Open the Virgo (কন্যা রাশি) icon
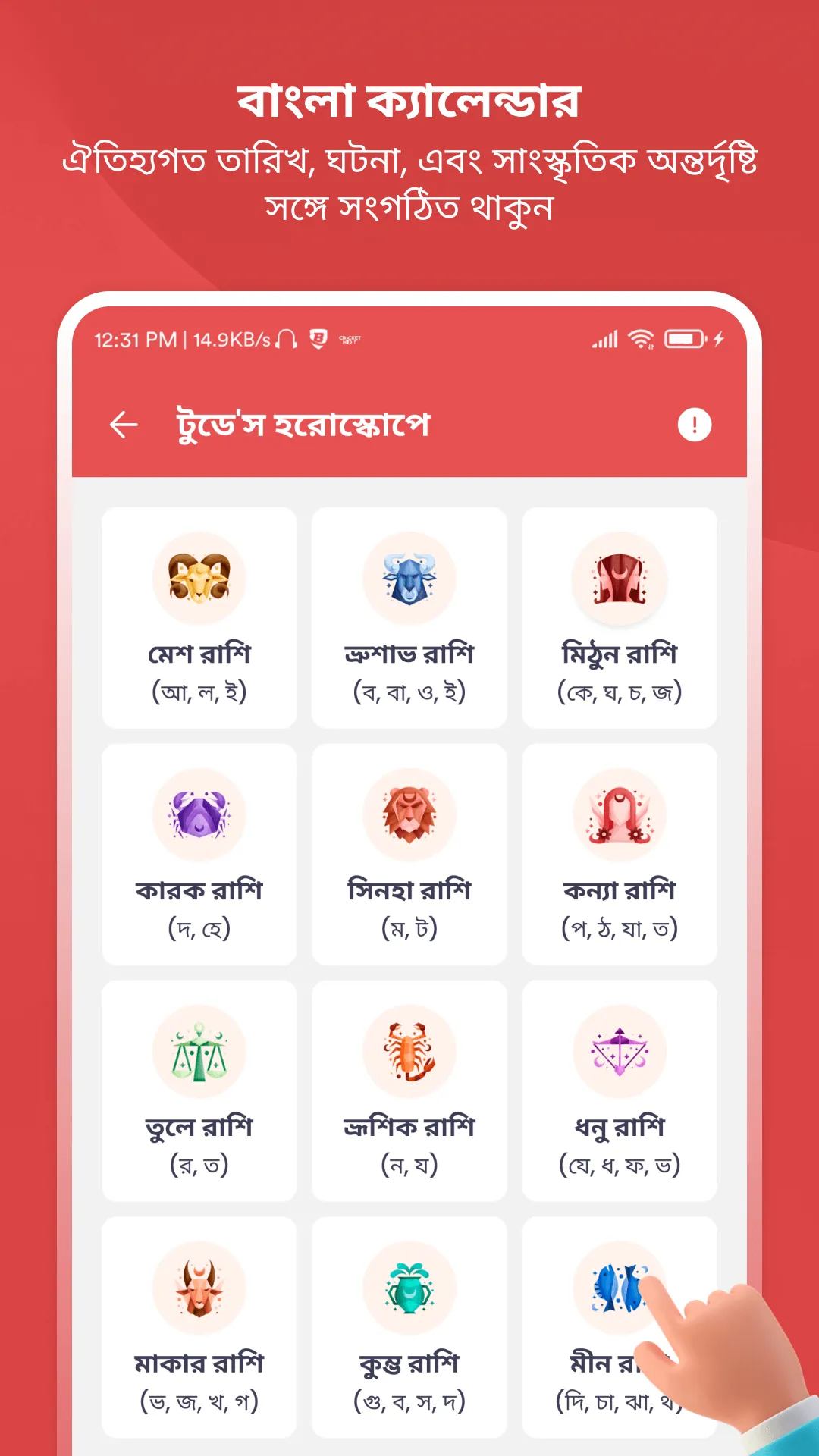The image size is (819, 1456). click(x=620, y=815)
